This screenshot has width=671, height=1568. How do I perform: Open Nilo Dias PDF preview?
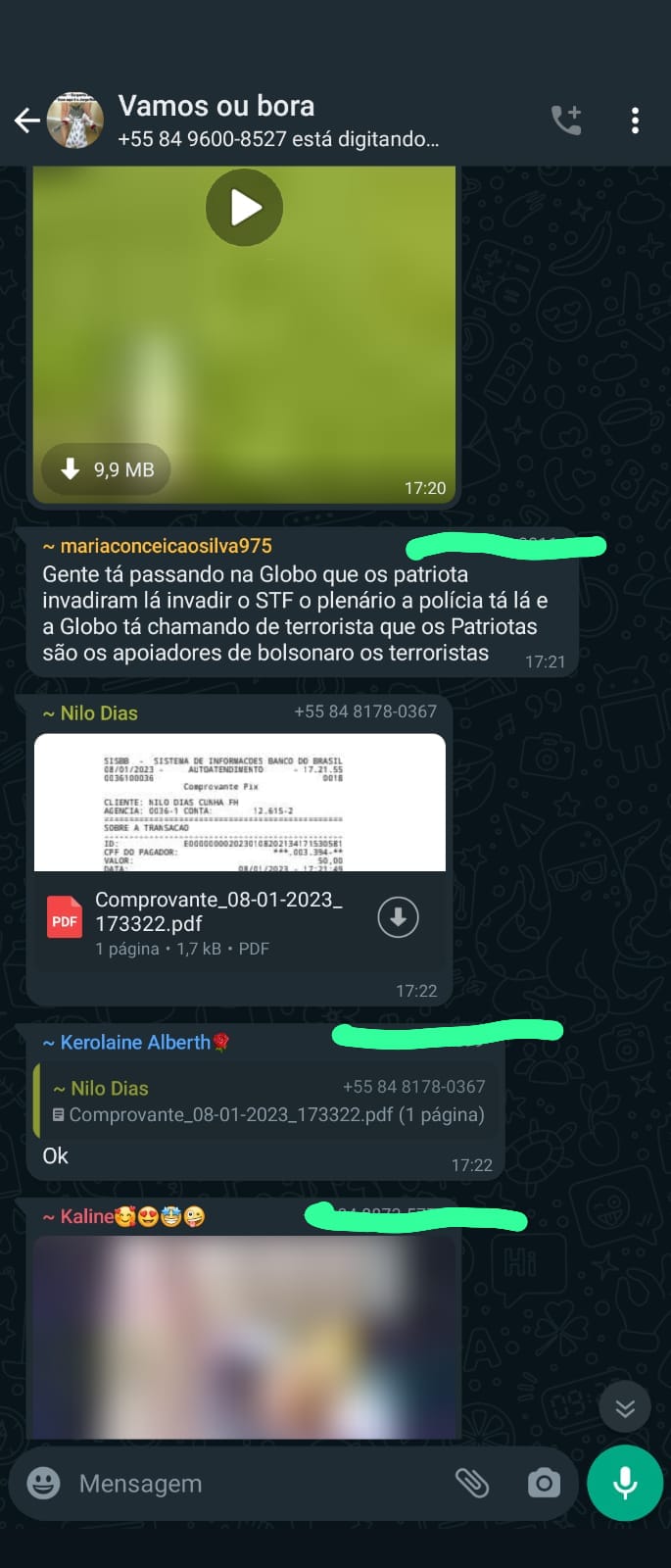coord(240,803)
